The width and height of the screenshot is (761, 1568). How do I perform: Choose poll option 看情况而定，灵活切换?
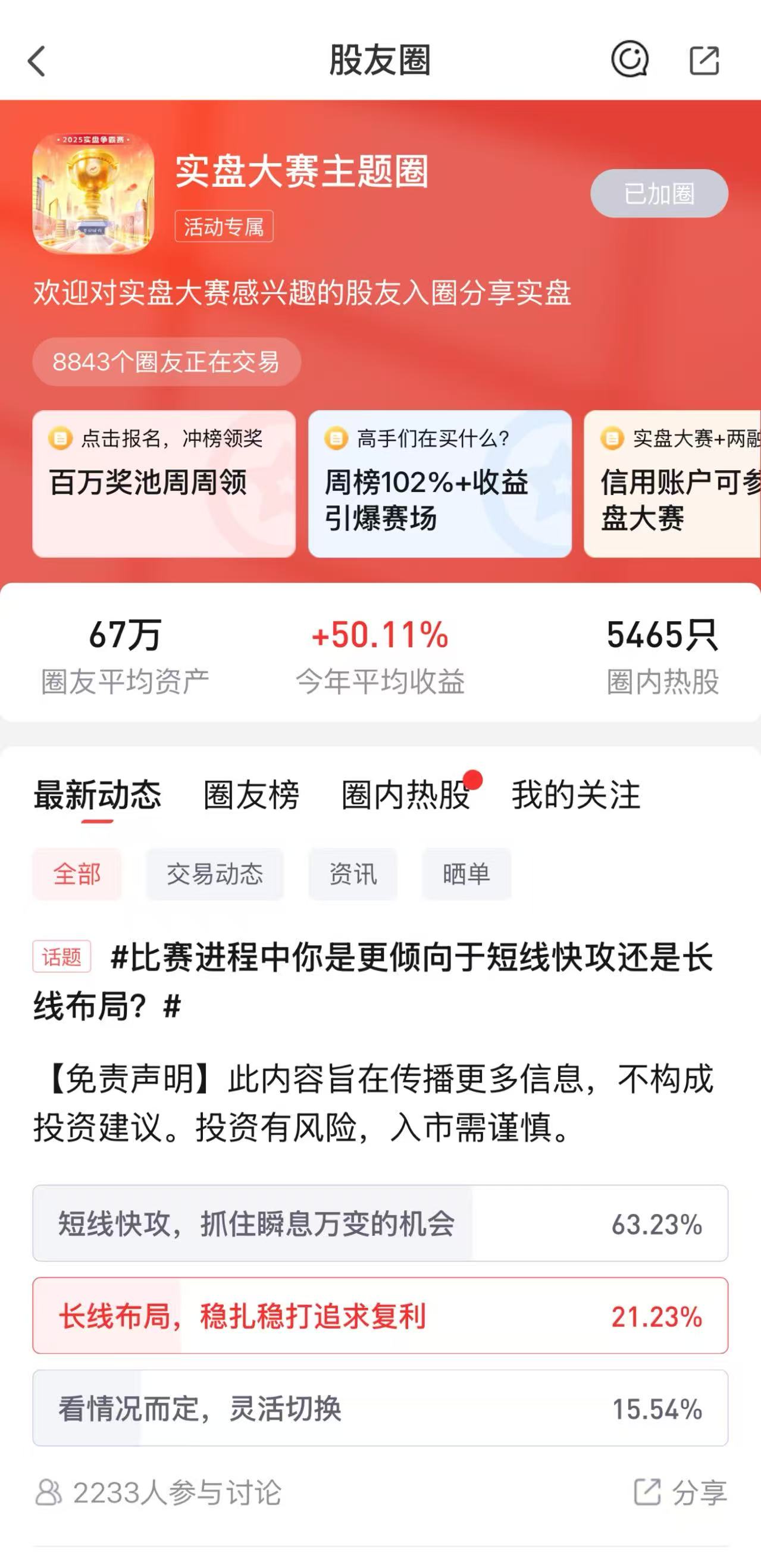380,1409
